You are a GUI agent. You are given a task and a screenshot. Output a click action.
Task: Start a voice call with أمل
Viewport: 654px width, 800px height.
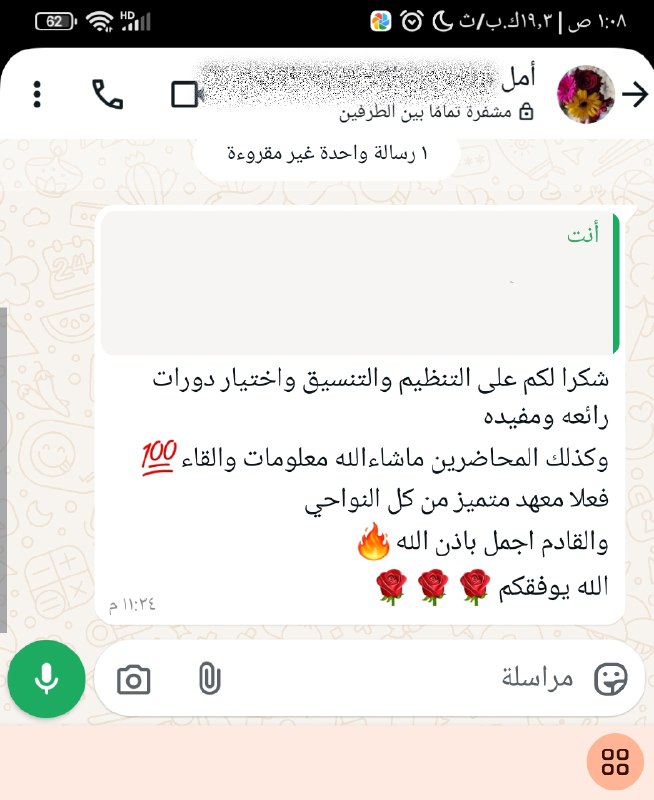coord(107,94)
